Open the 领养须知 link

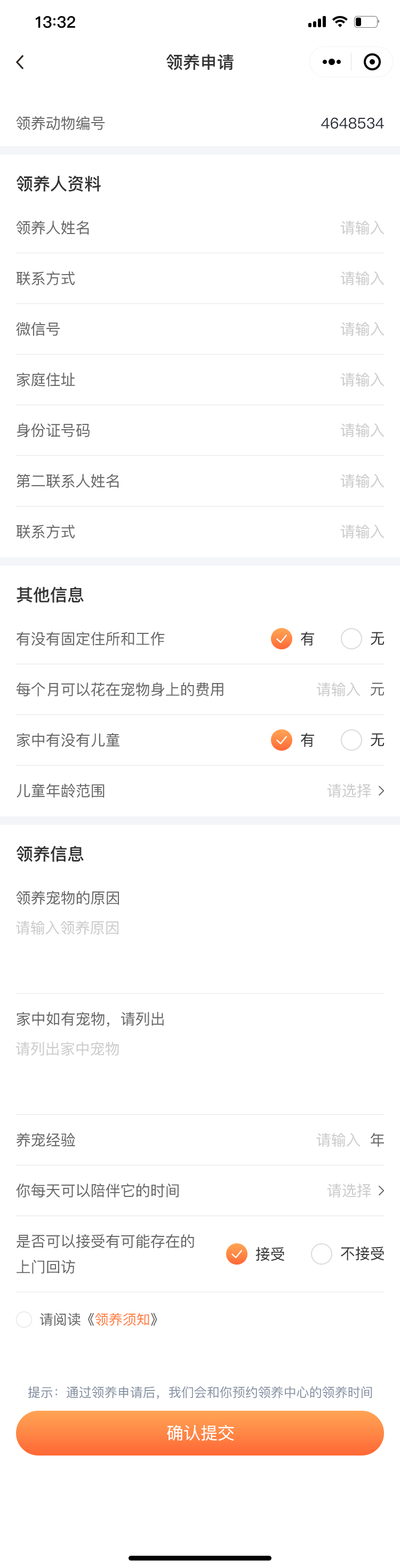(x=122, y=1320)
